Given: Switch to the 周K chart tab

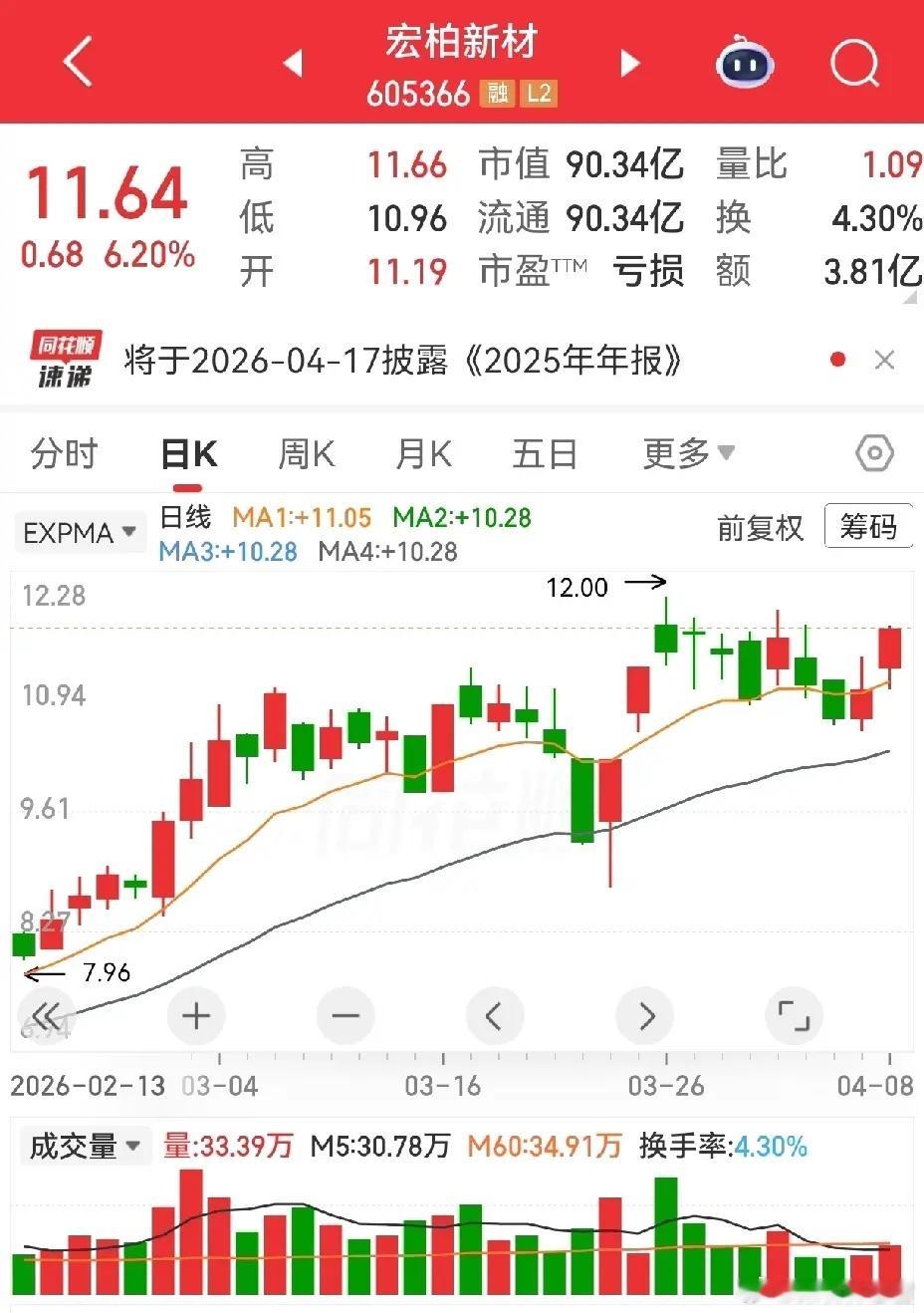Looking at the screenshot, I should pos(306,454).
